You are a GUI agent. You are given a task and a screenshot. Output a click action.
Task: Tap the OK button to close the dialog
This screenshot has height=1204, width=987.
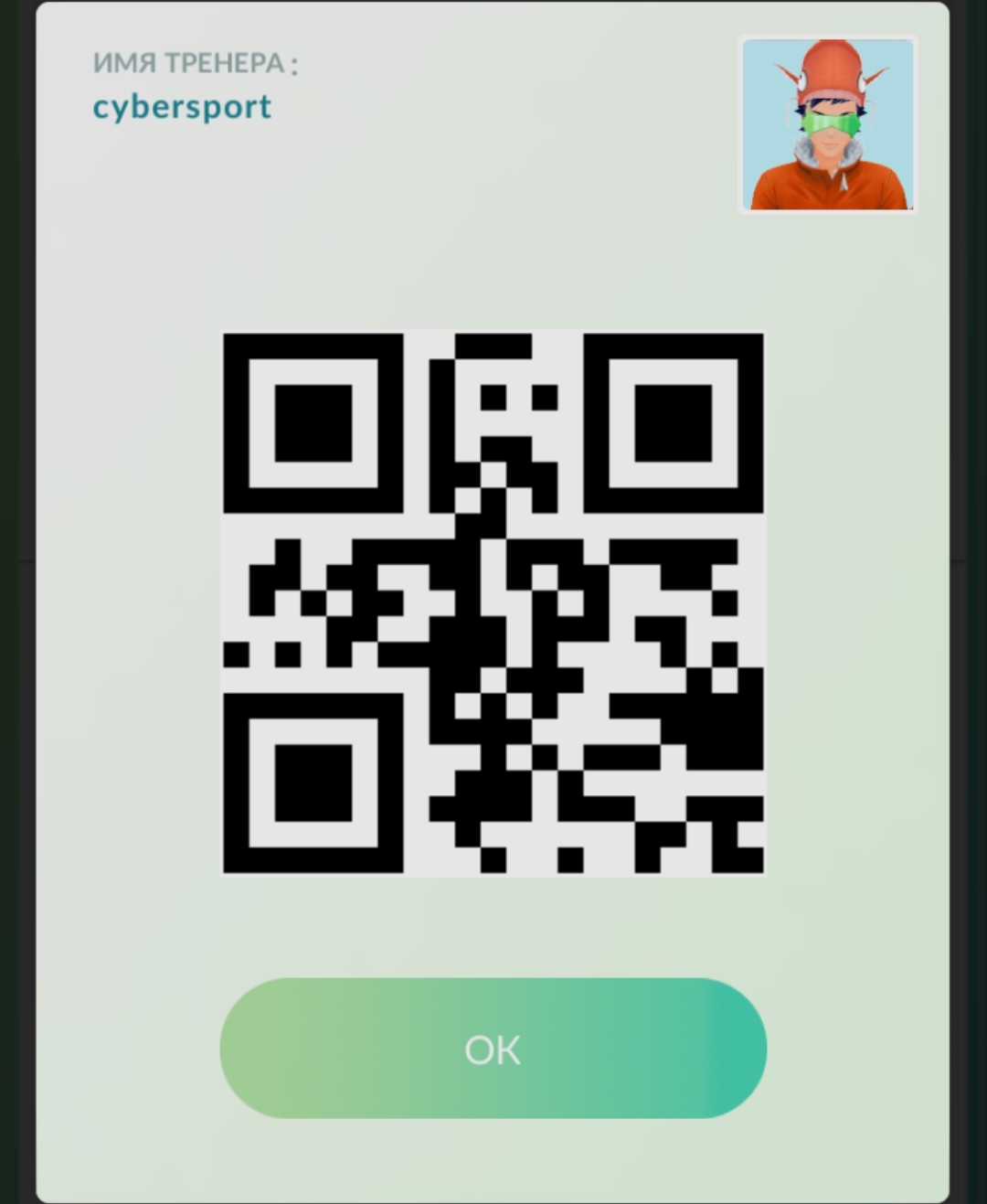(x=493, y=1049)
